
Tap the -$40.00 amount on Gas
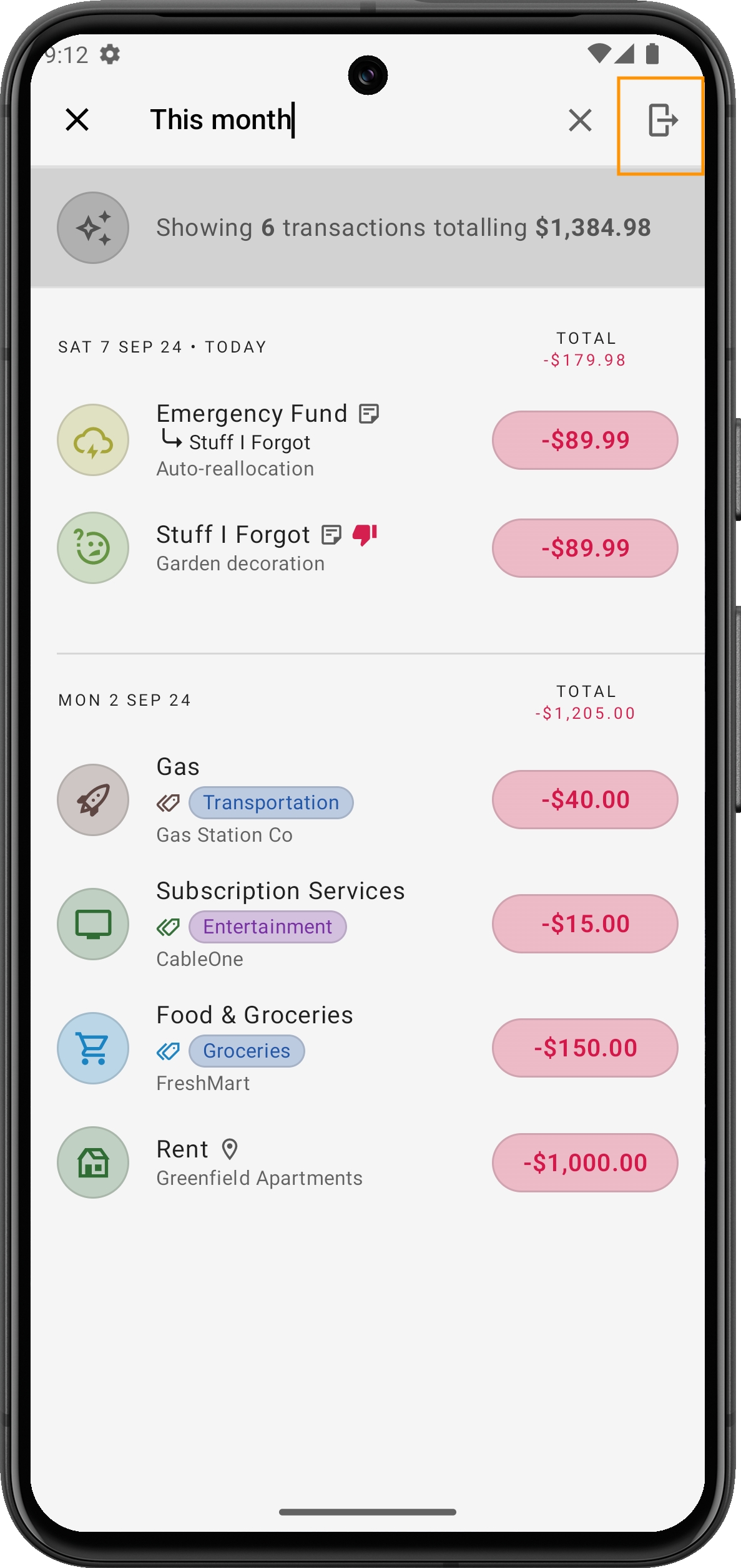click(x=585, y=799)
